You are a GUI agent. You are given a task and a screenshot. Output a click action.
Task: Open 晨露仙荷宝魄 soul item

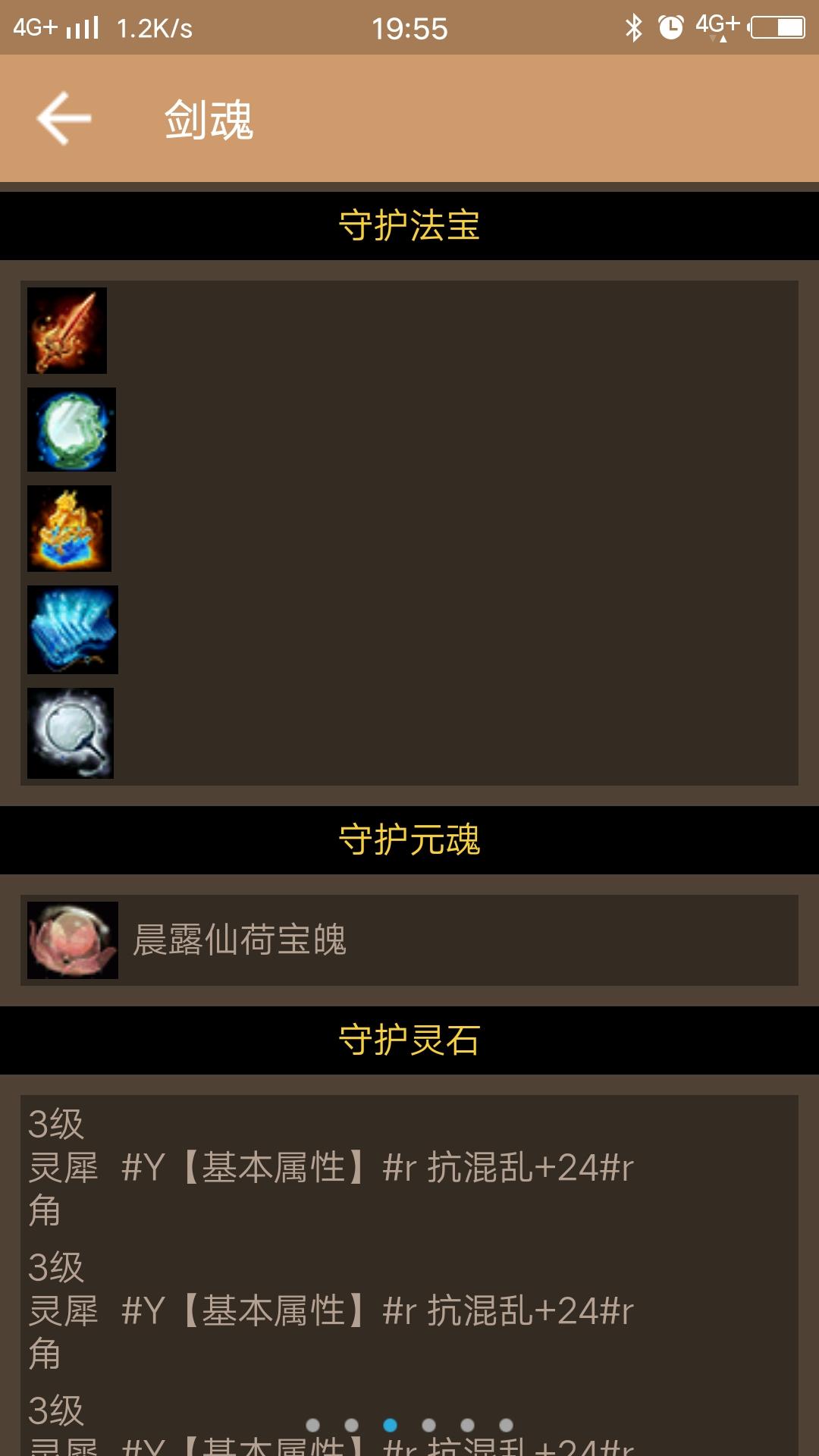pos(239,940)
